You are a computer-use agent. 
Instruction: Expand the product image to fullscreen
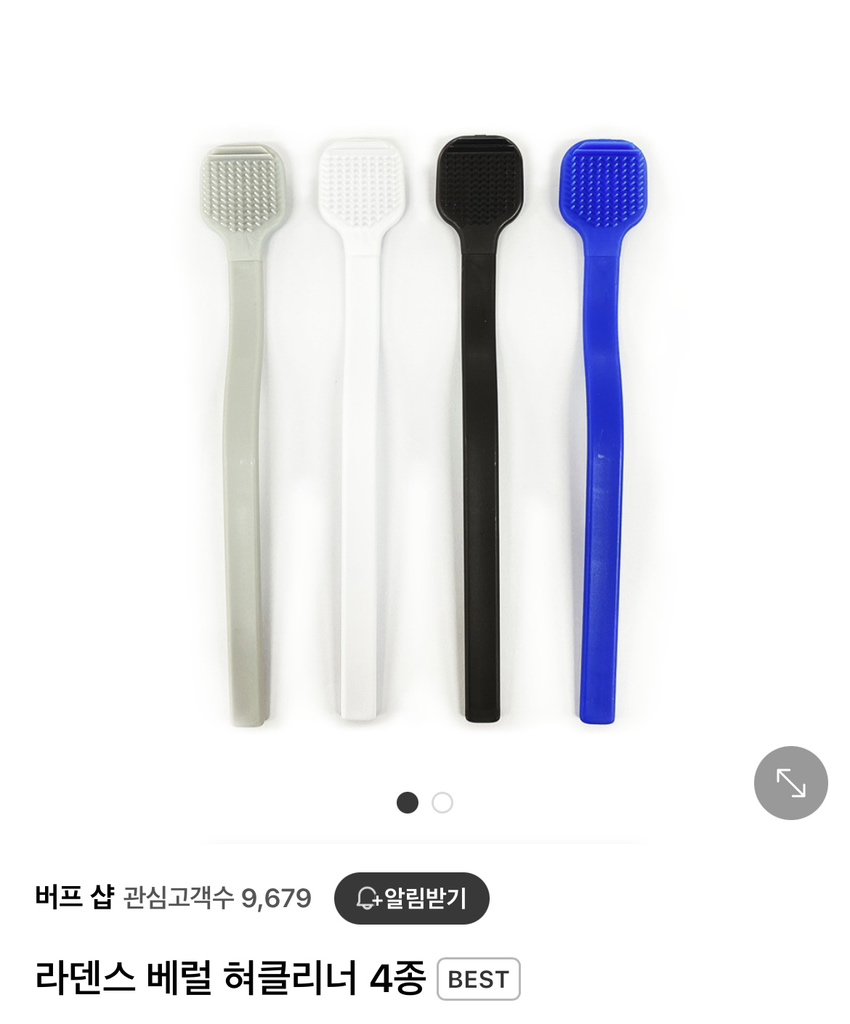[790, 783]
